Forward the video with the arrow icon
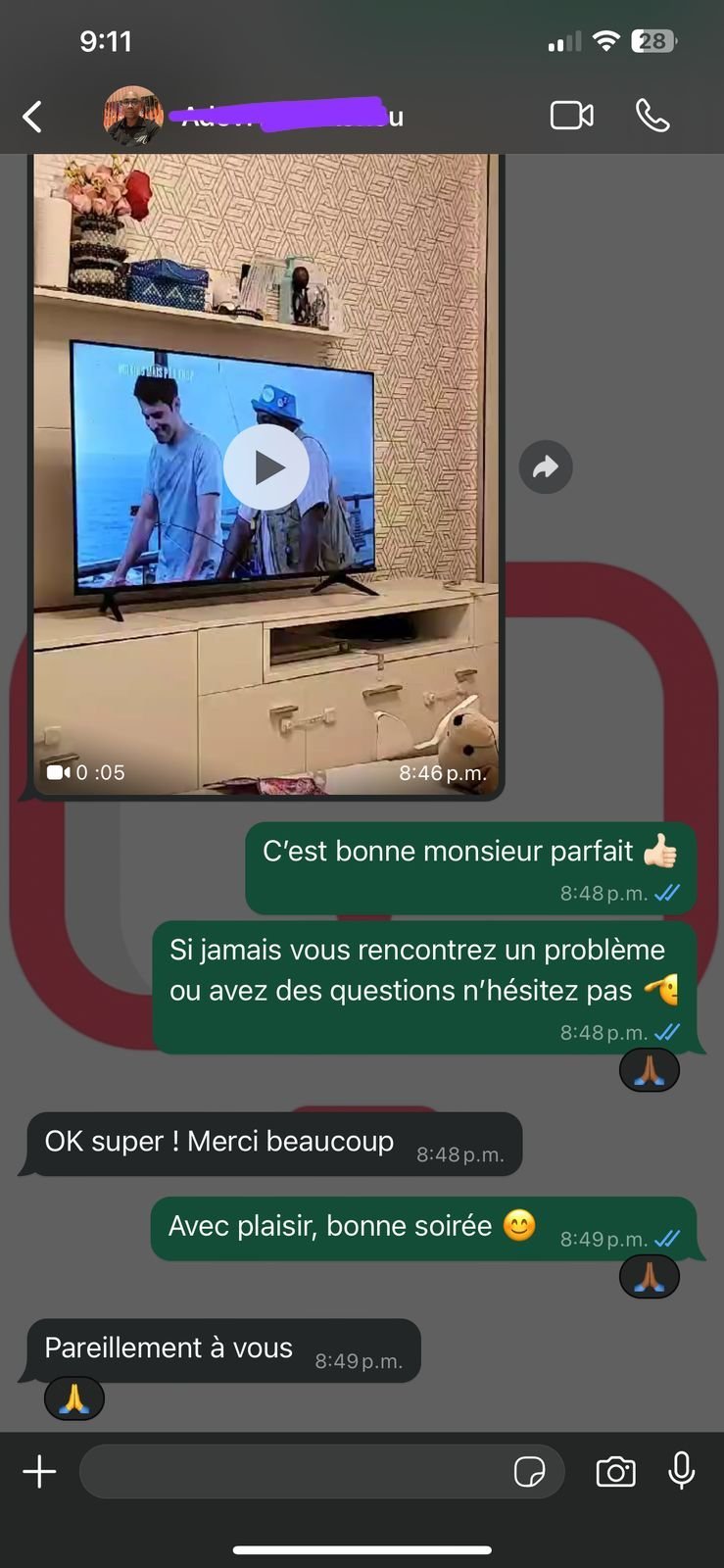 546,467
